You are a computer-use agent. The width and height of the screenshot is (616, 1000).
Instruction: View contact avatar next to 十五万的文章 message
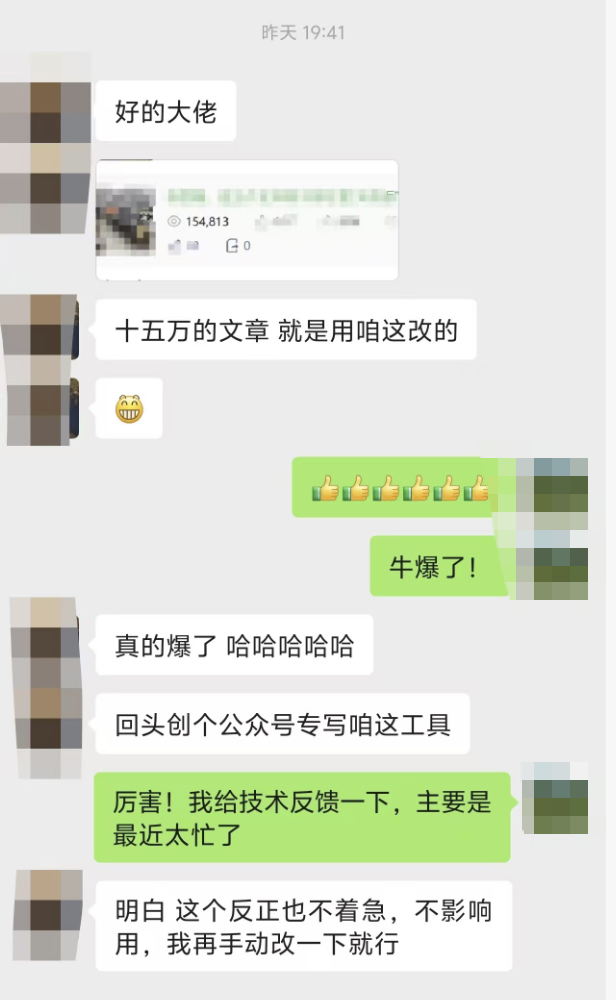(x=42, y=328)
